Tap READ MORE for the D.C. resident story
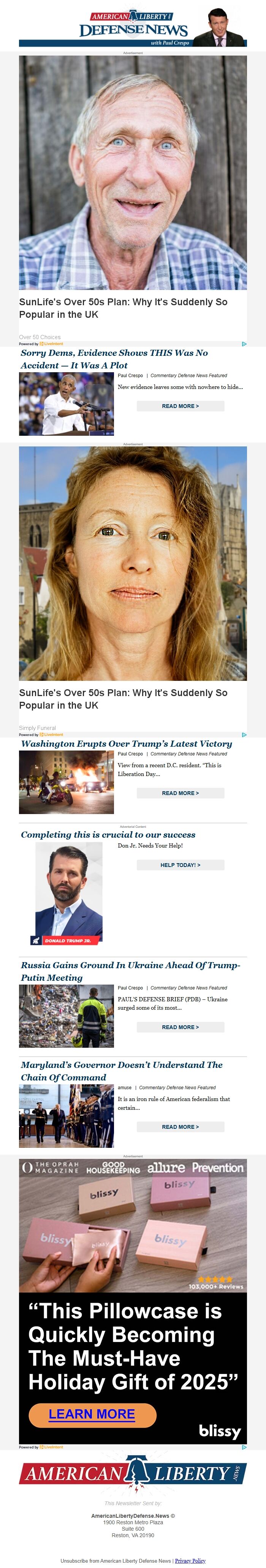The image size is (266, 1568). 180,793
